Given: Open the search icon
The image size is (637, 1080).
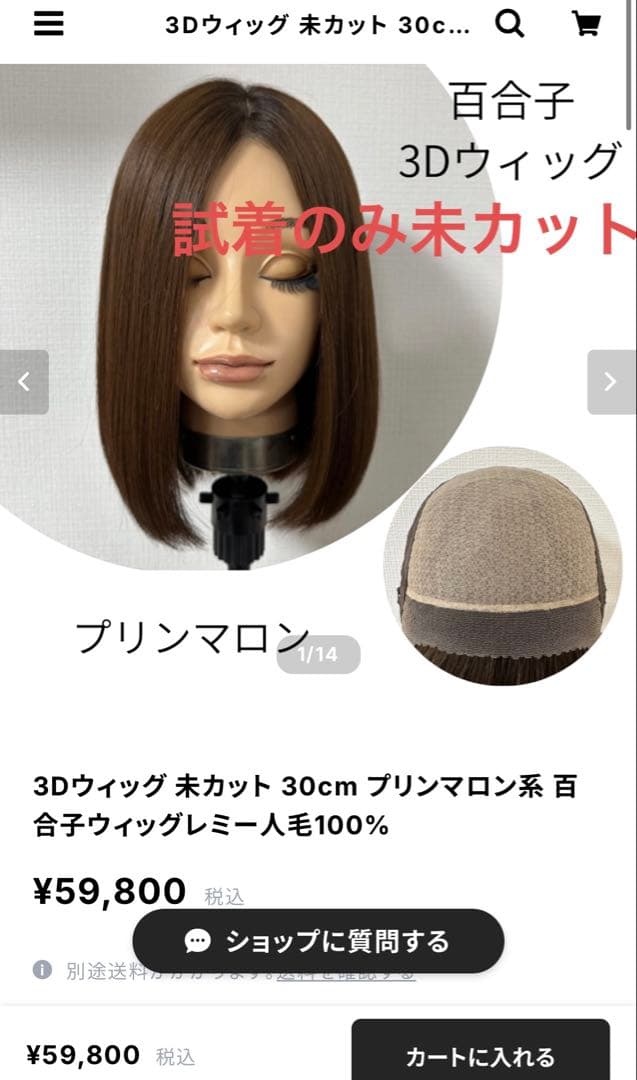Looking at the screenshot, I should point(510,24).
